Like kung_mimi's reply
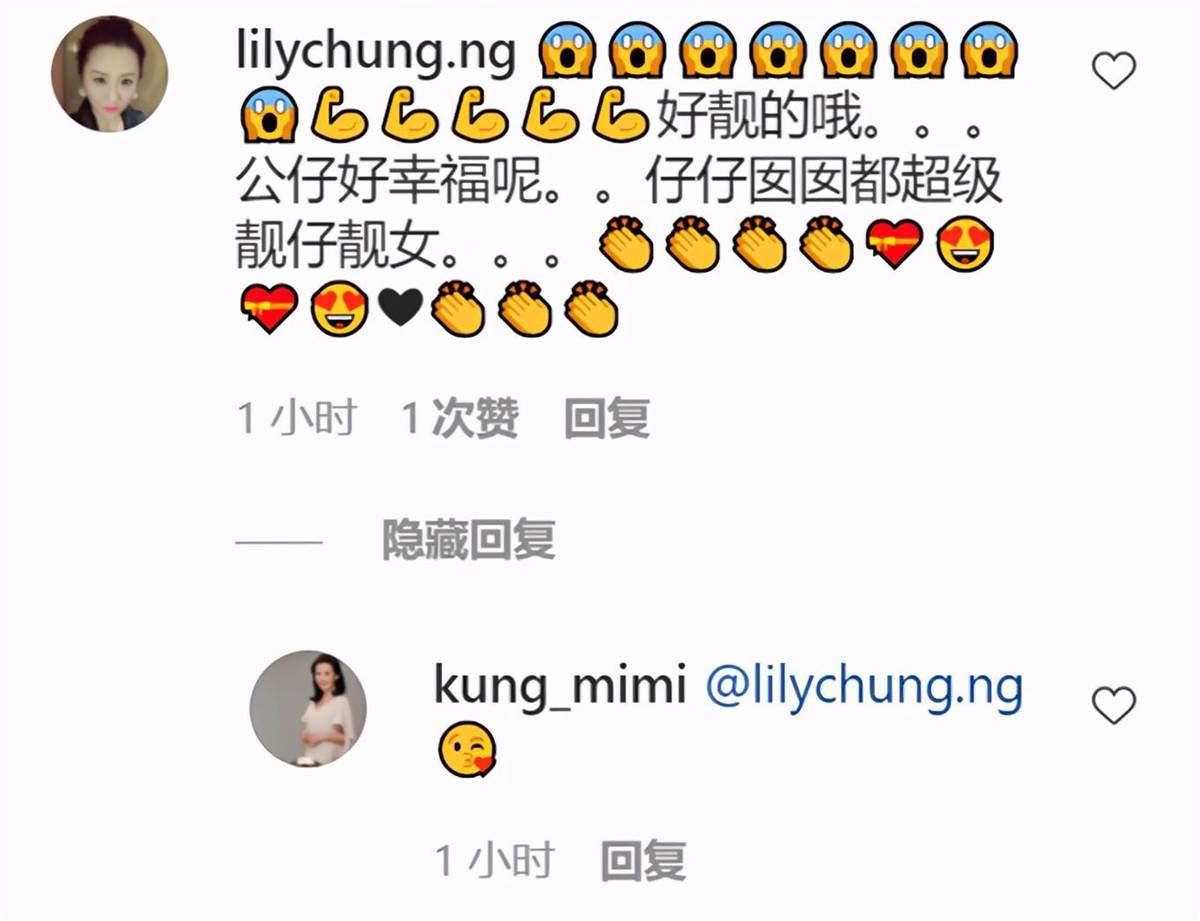 point(1113,706)
